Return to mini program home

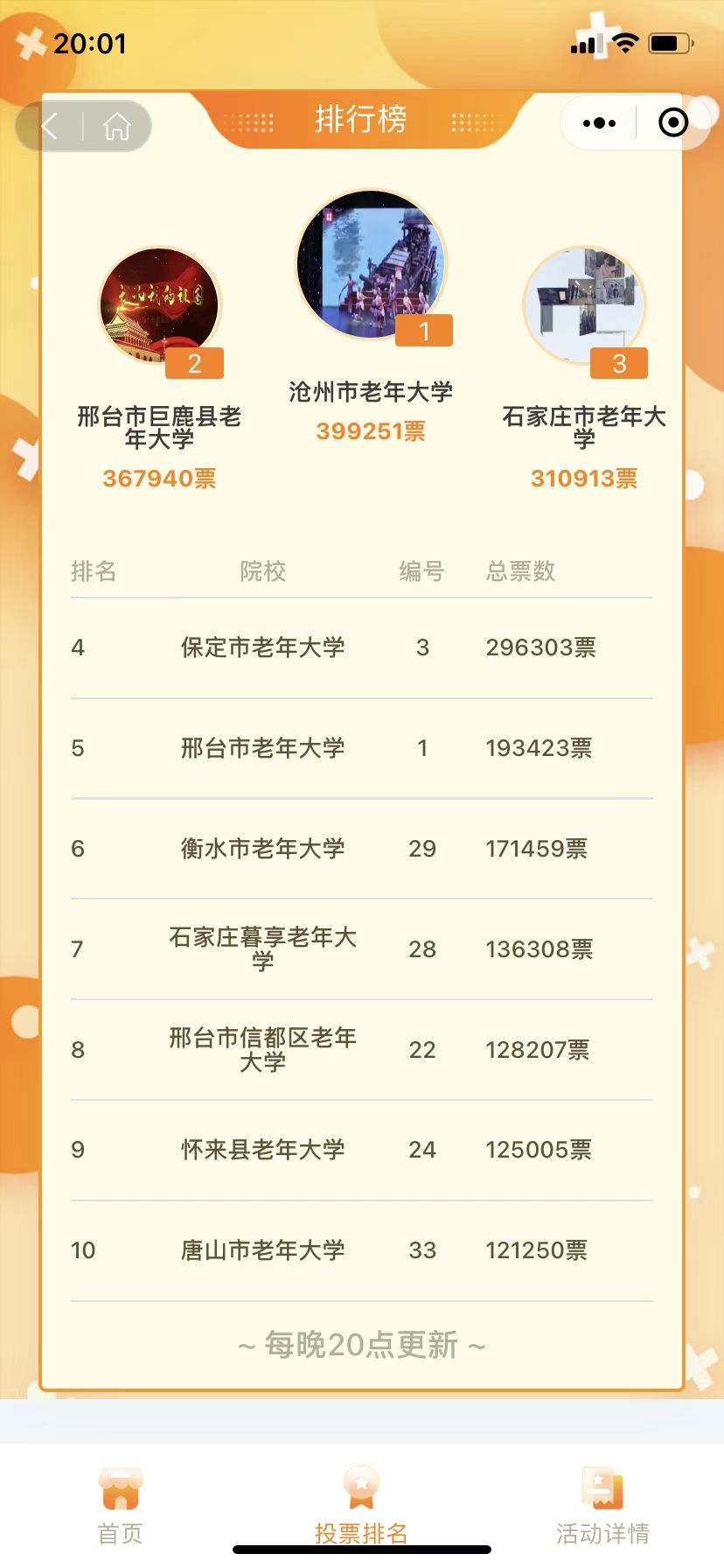pos(116,126)
